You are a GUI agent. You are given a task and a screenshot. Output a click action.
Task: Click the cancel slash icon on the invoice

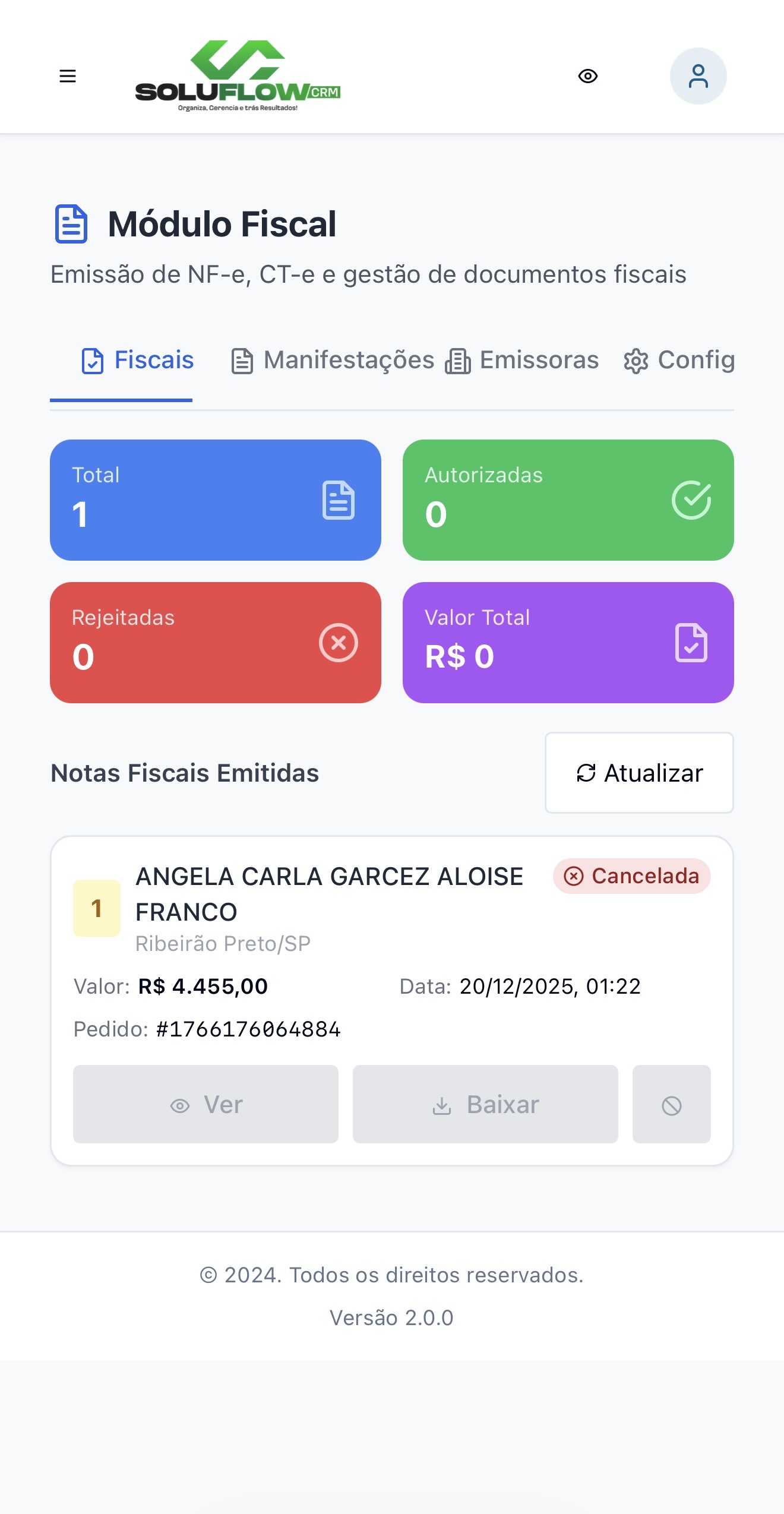tap(671, 1104)
